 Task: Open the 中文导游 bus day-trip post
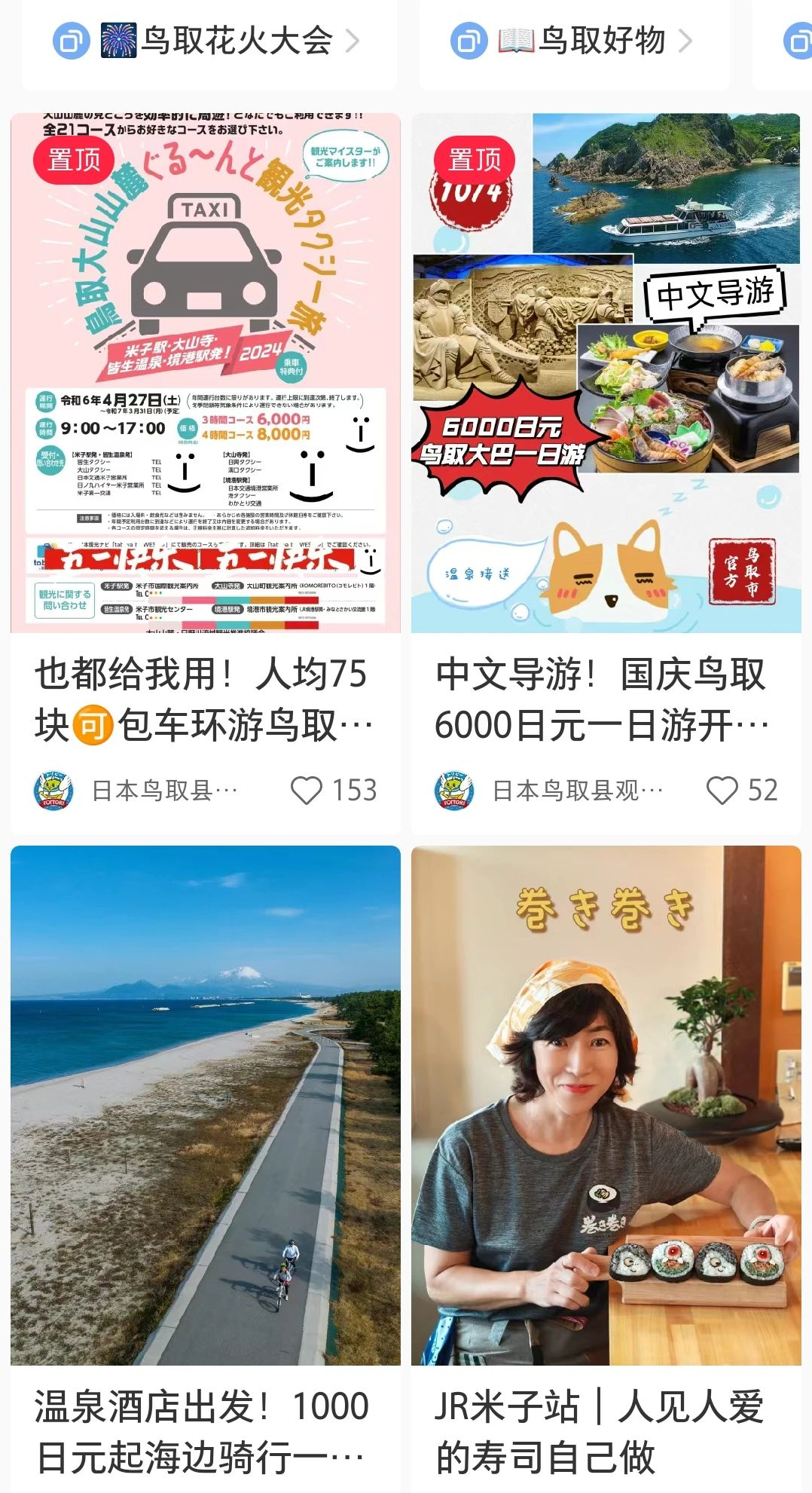coord(606,373)
